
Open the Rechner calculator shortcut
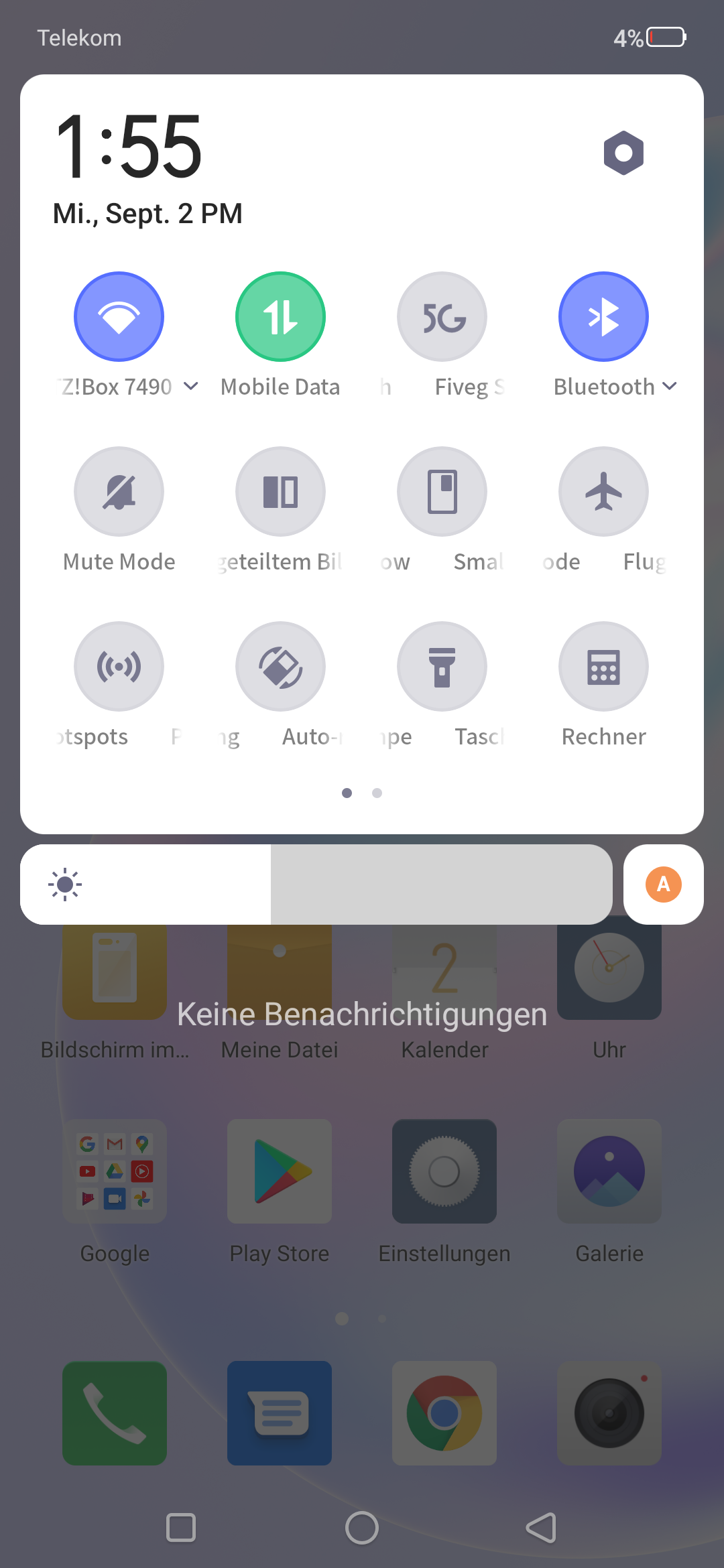603,666
